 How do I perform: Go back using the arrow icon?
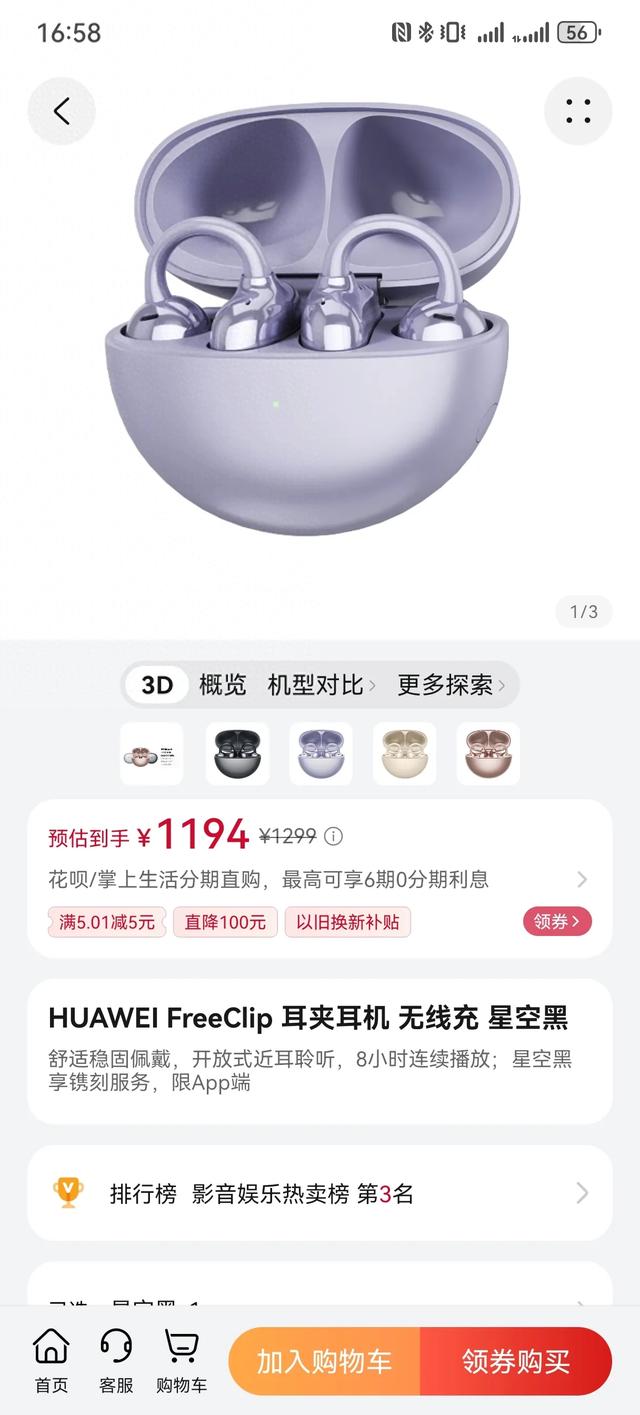pyautogui.click(x=61, y=111)
